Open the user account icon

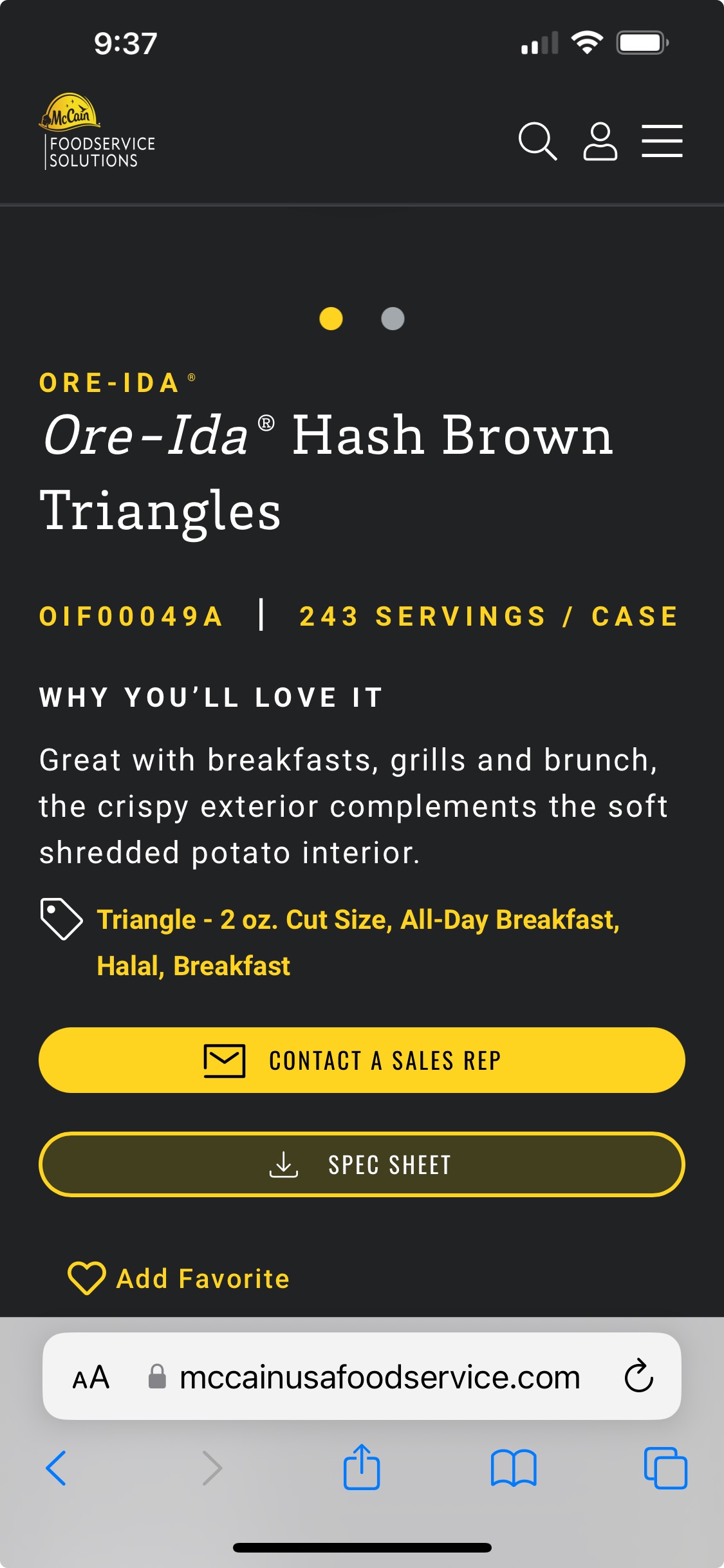(600, 141)
